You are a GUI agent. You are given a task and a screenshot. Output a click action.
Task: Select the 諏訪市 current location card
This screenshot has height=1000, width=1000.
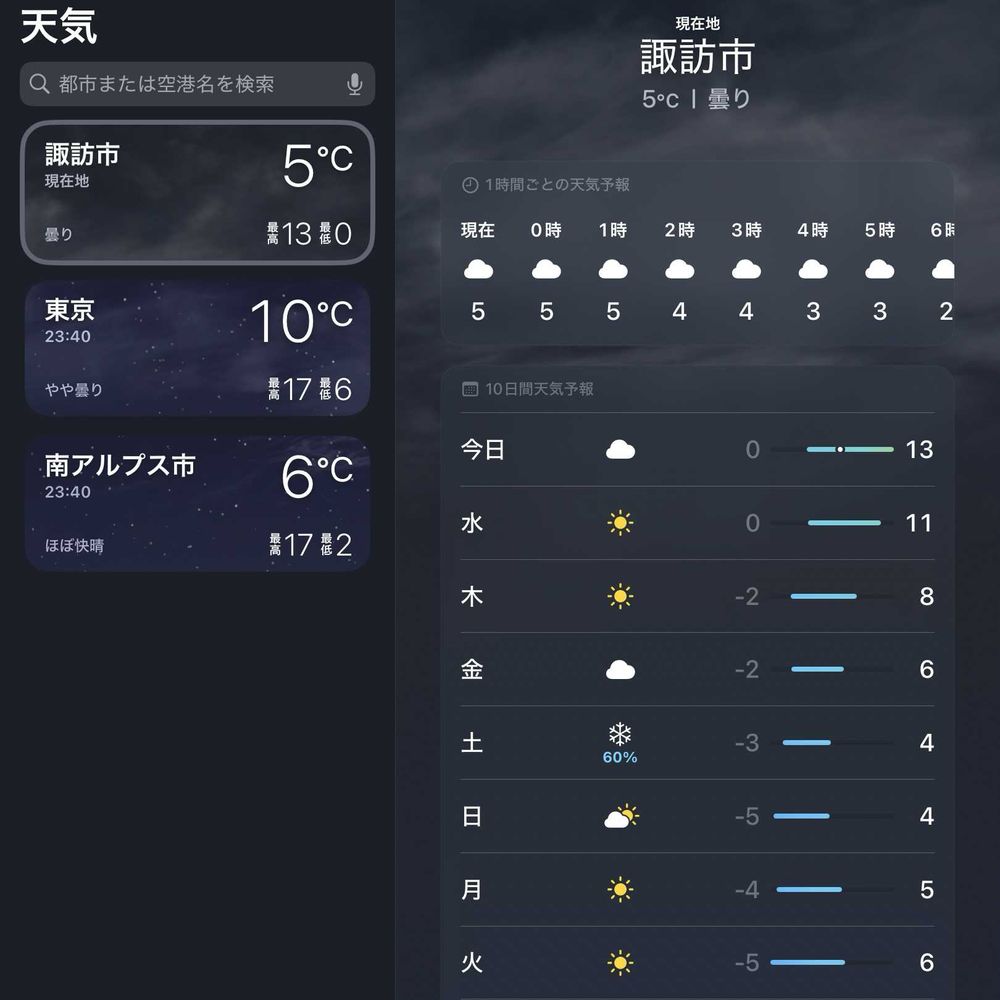pos(197,192)
